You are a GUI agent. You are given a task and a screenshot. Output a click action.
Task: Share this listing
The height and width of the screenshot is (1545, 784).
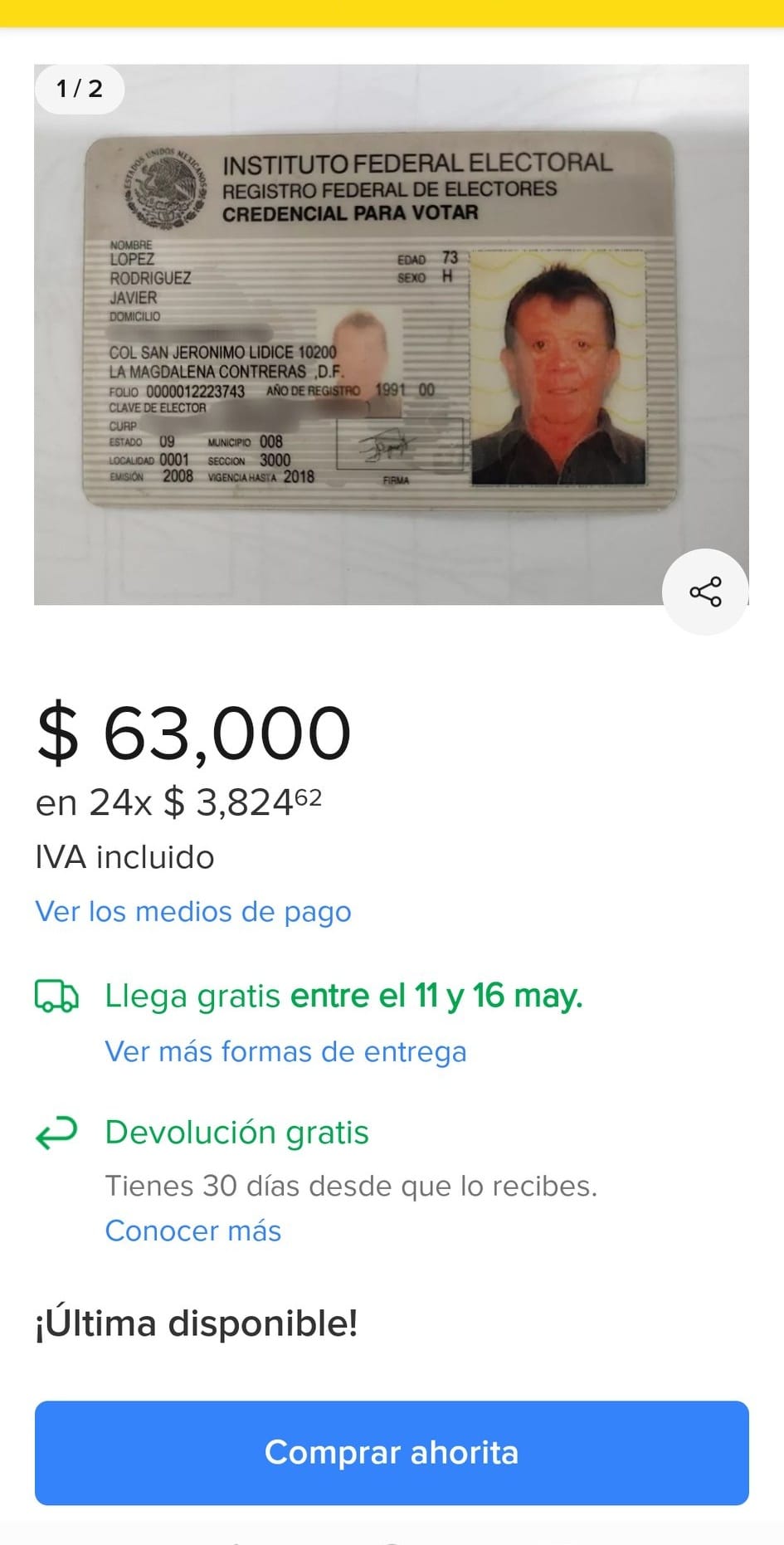coord(705,592)
